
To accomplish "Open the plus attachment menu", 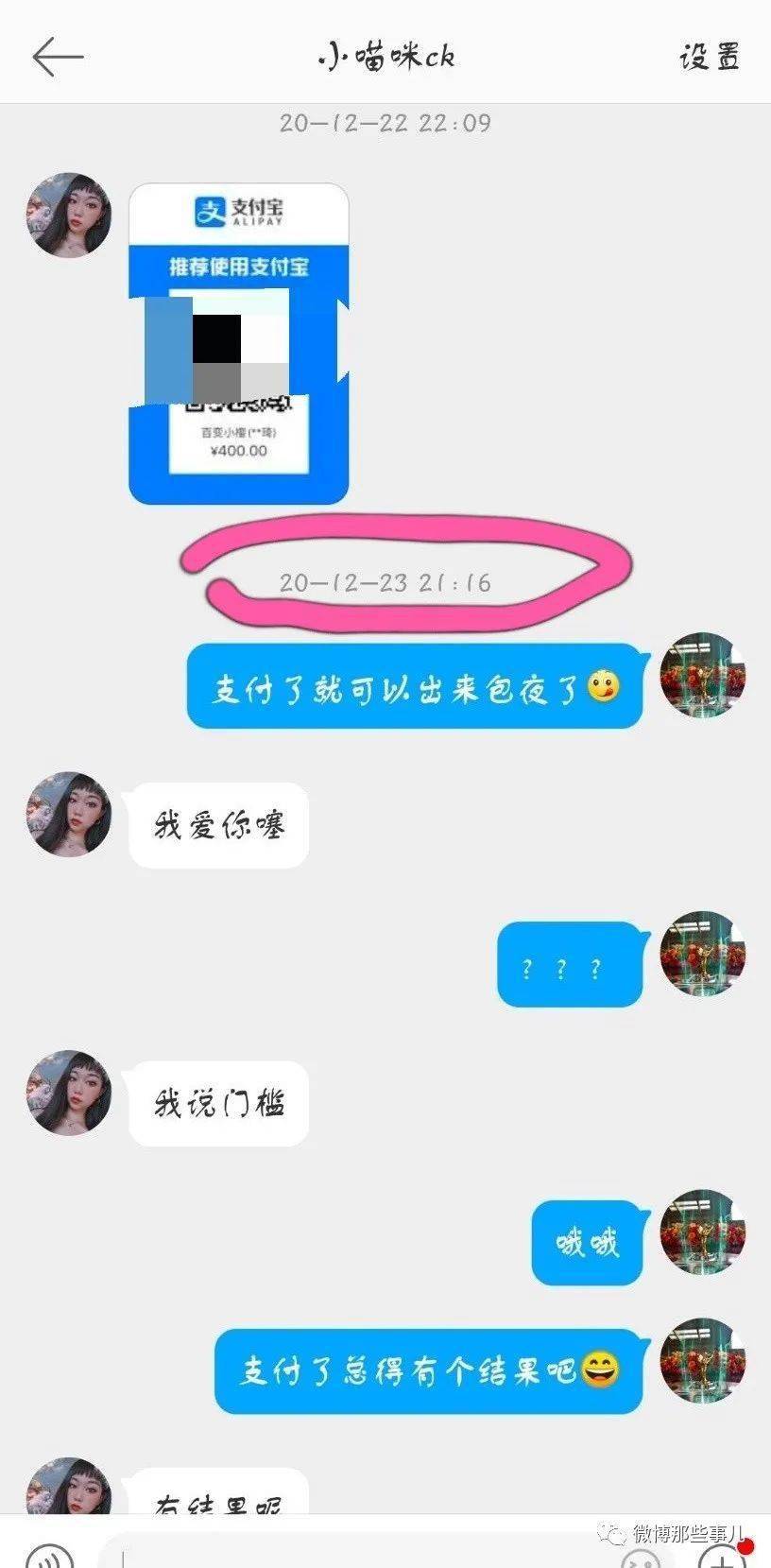I will coord(721,1555).
